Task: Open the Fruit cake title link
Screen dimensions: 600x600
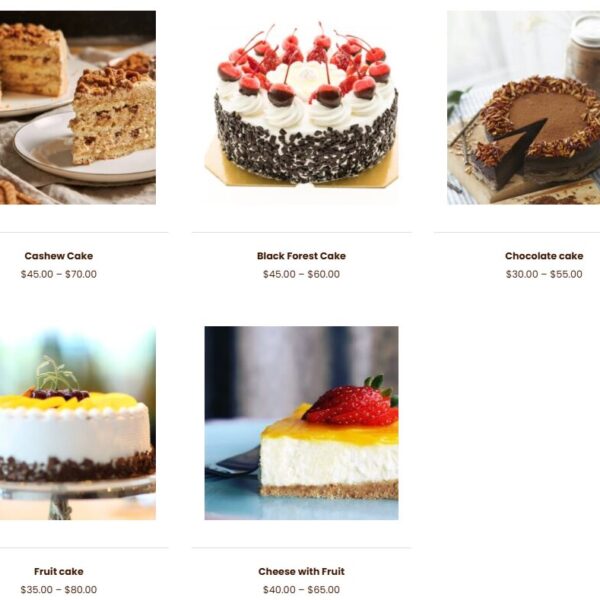Action: [58, 572]
